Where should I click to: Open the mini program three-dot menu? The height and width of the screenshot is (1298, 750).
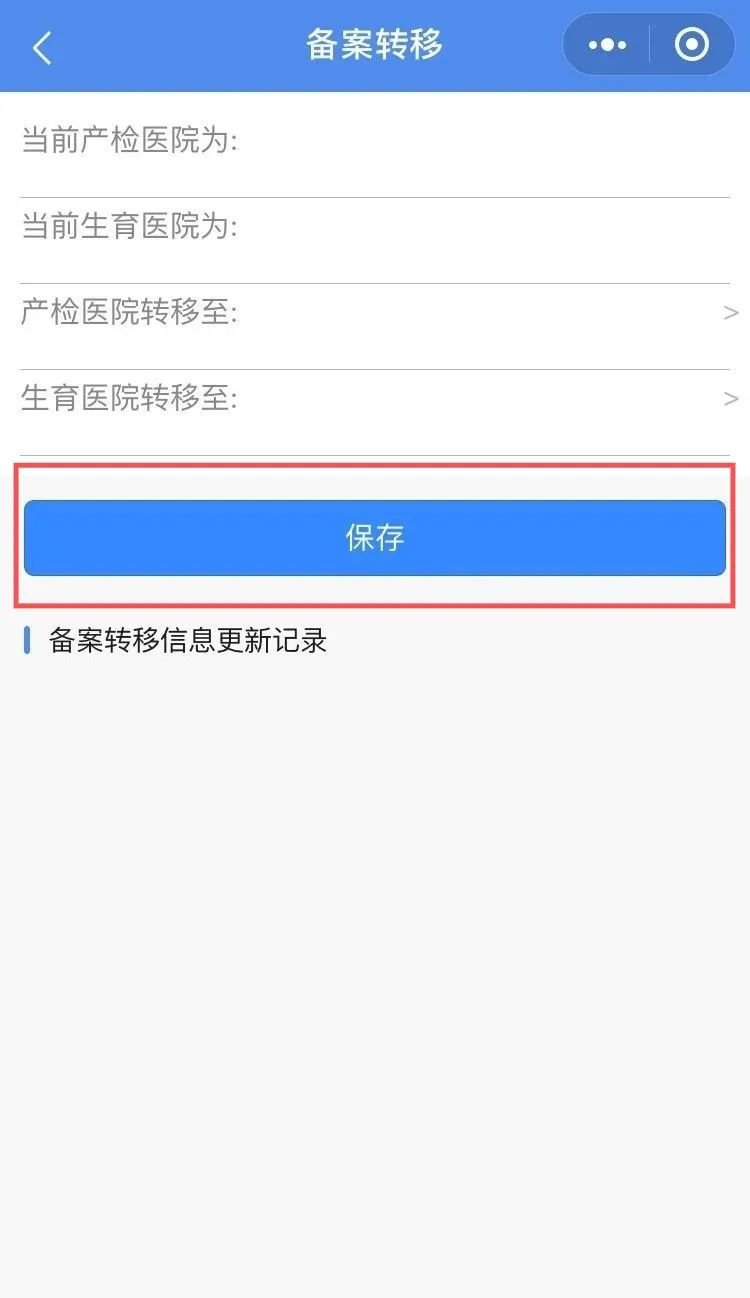(607, 45)
